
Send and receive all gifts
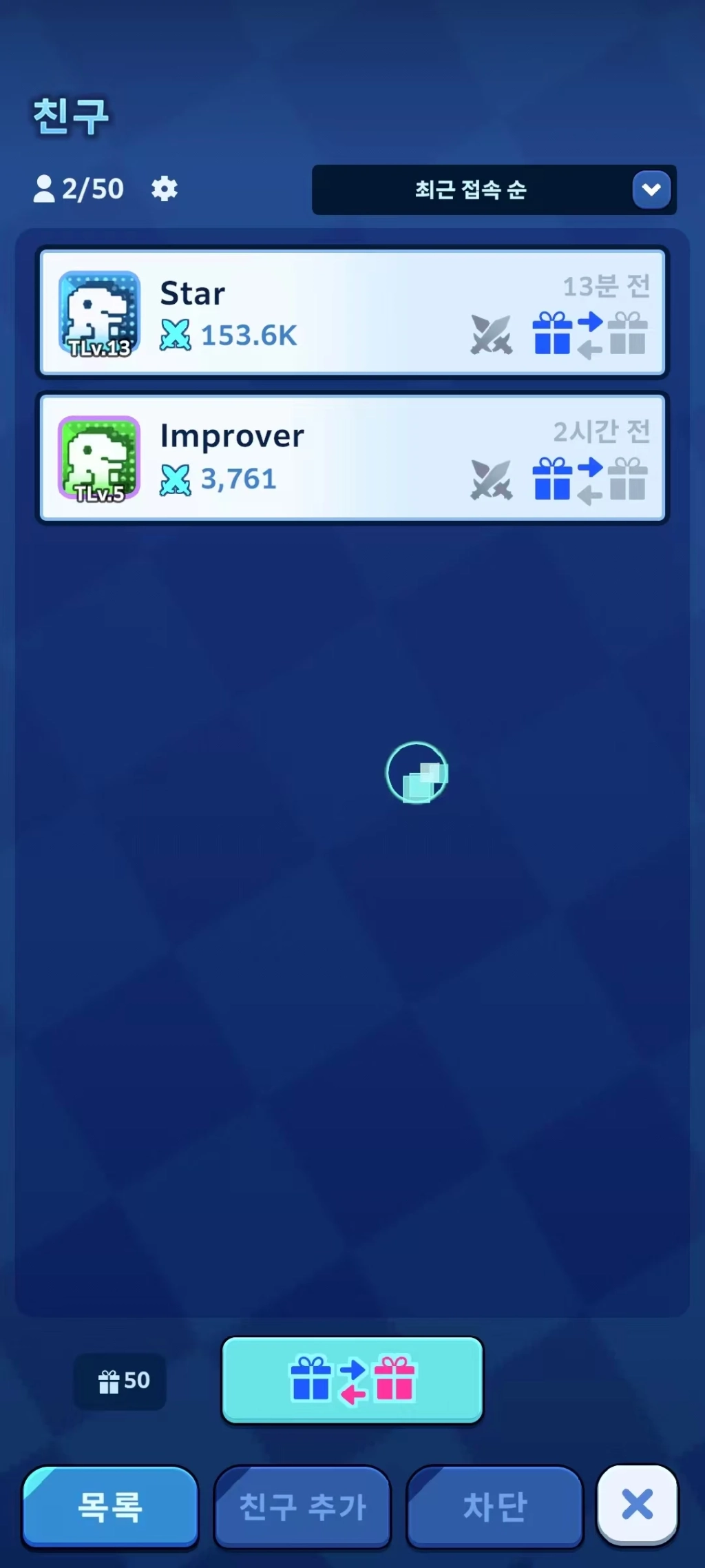point(352,1380)
